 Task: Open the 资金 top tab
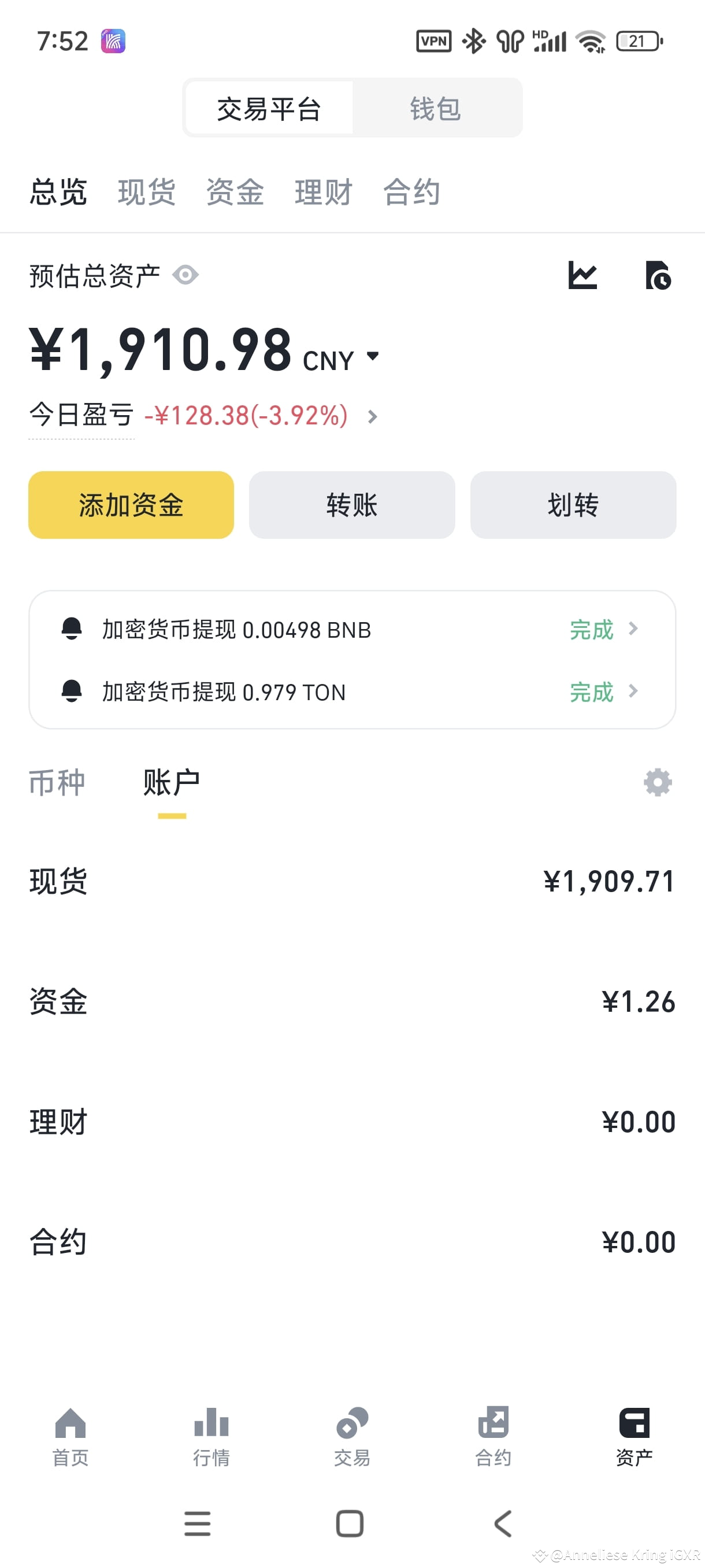[235, 193]
